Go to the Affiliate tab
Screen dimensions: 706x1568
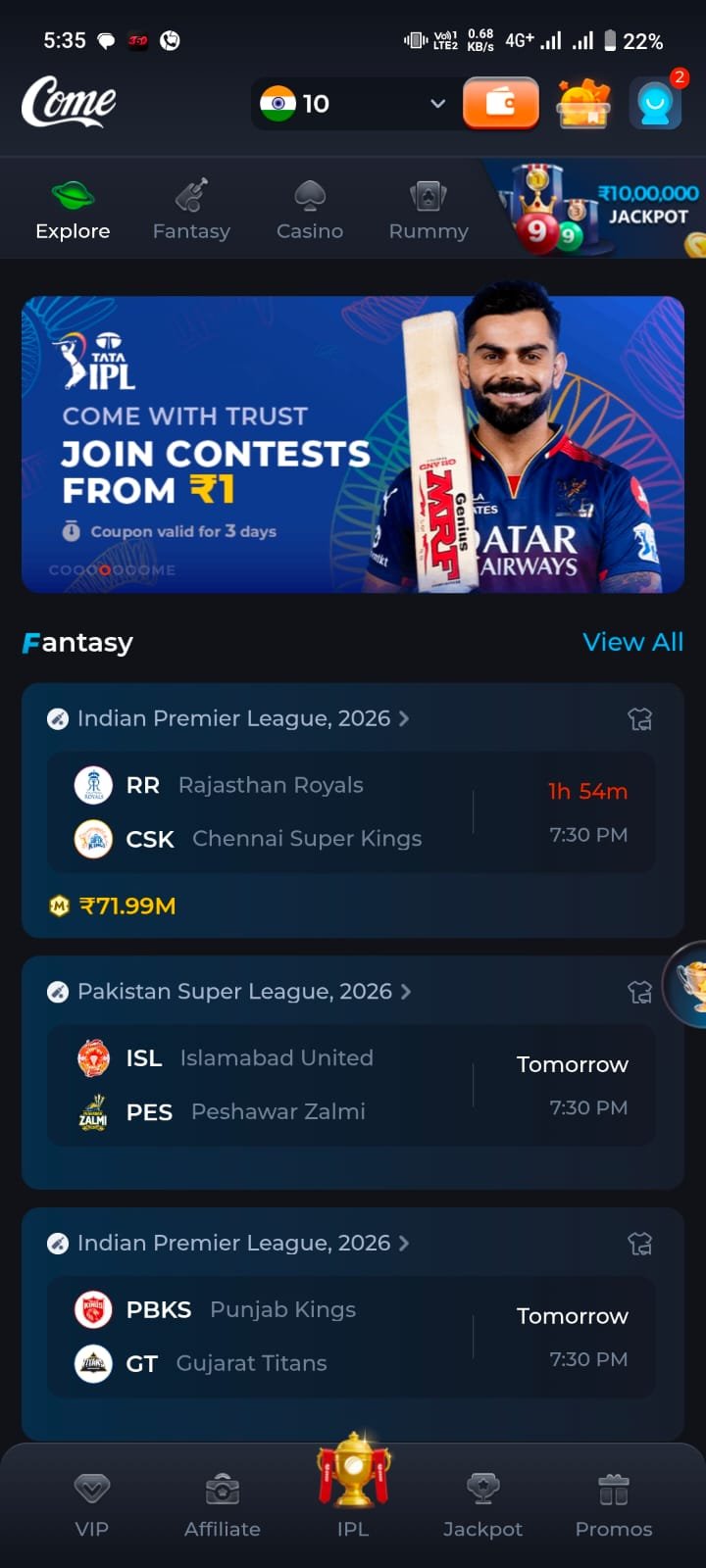(223, 1504)
